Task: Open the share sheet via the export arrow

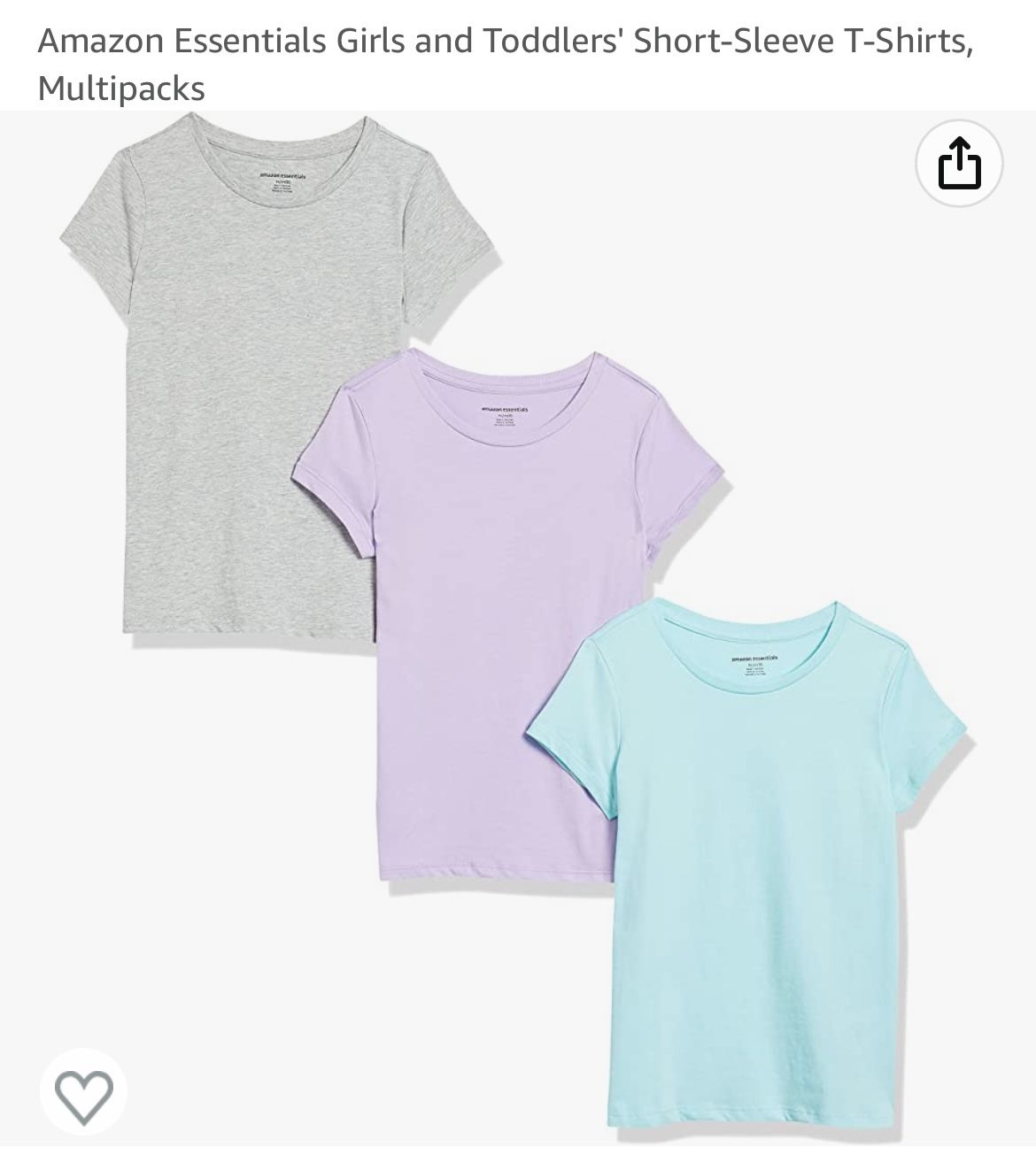Action: point(959,162)
